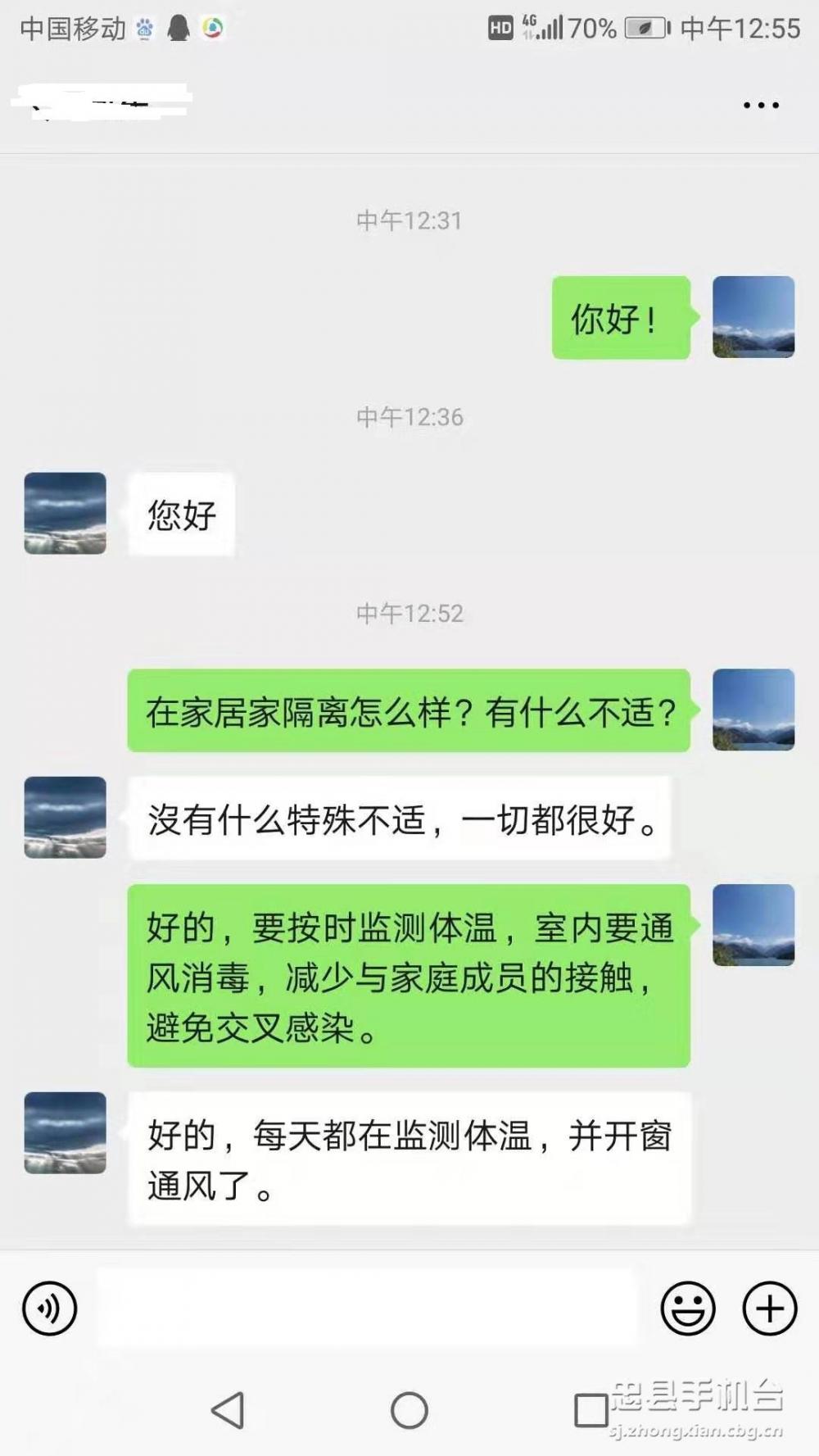Open the contact's avatar beside 您好
This screenshot has width=819, height=1456.
(66, 514)
